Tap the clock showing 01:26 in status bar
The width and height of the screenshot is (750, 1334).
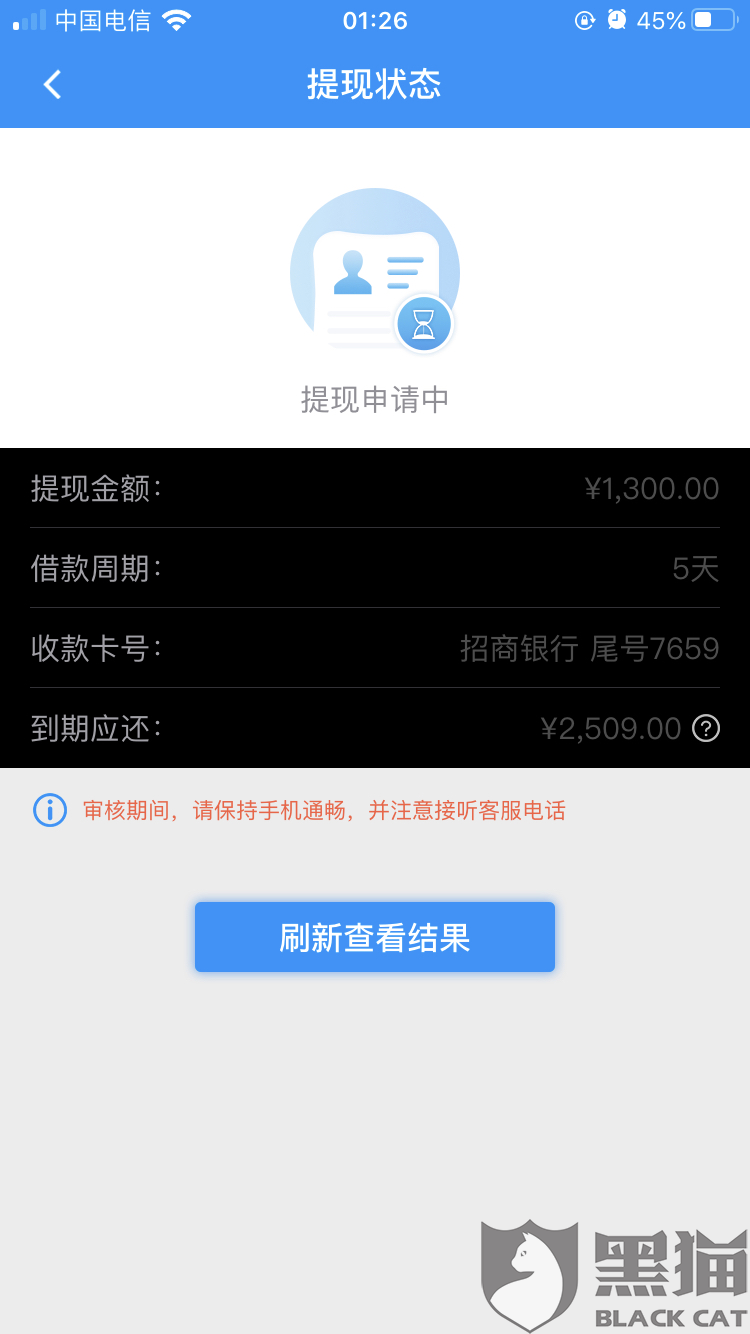(x=374, y=20)
